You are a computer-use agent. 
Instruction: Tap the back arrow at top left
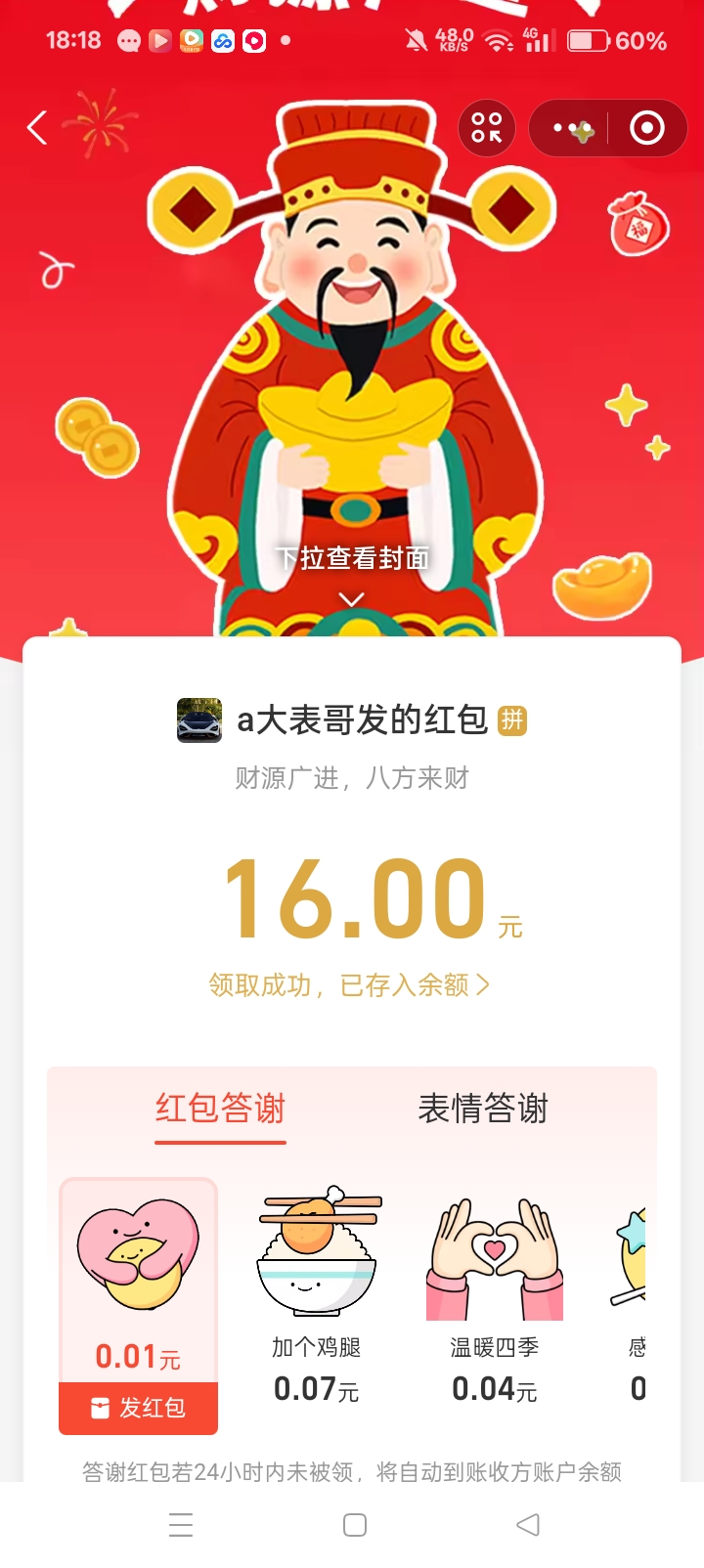37,128
